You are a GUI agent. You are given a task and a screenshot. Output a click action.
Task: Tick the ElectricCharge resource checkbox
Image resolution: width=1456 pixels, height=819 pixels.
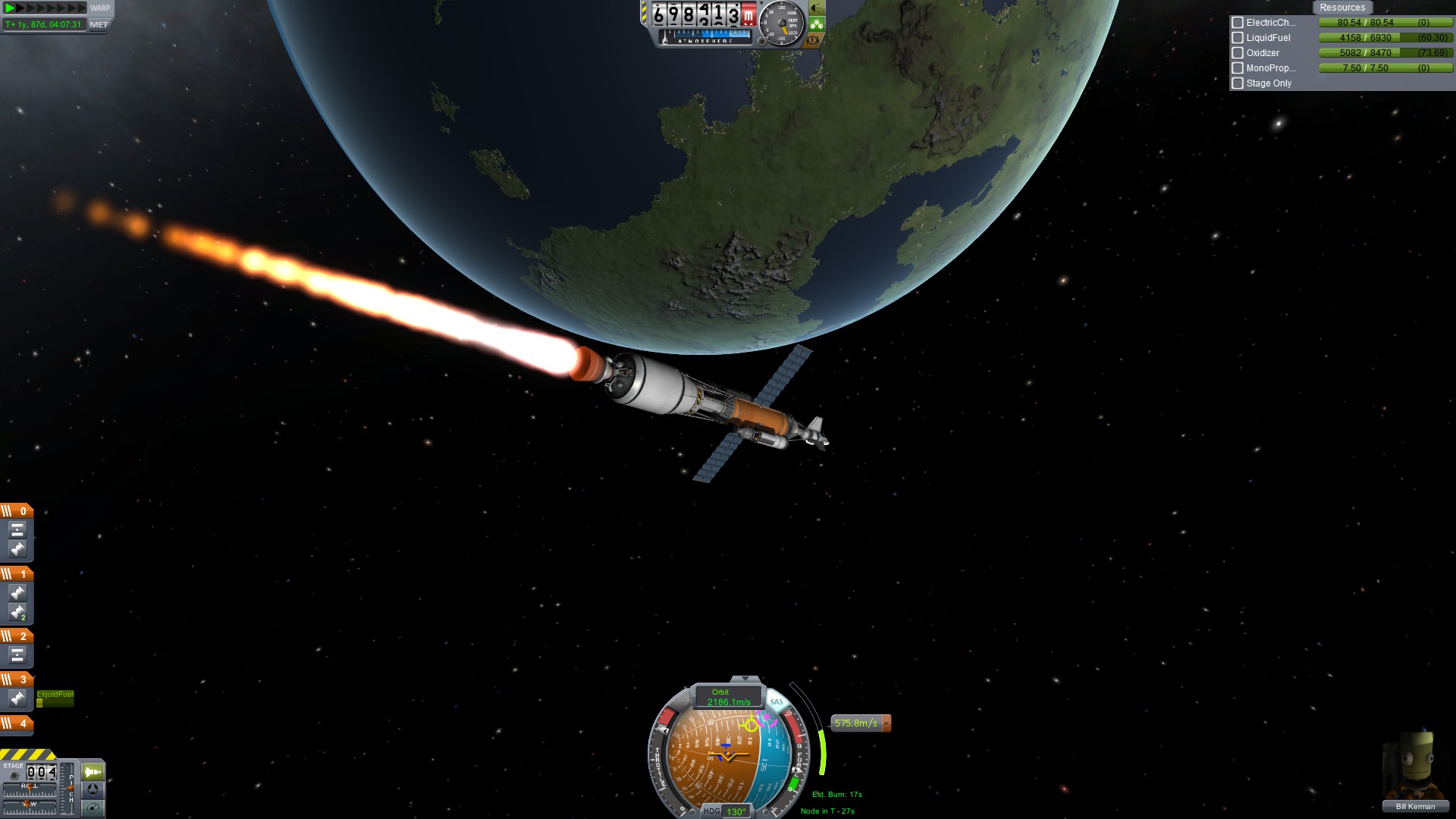[x=1238, y=23]
